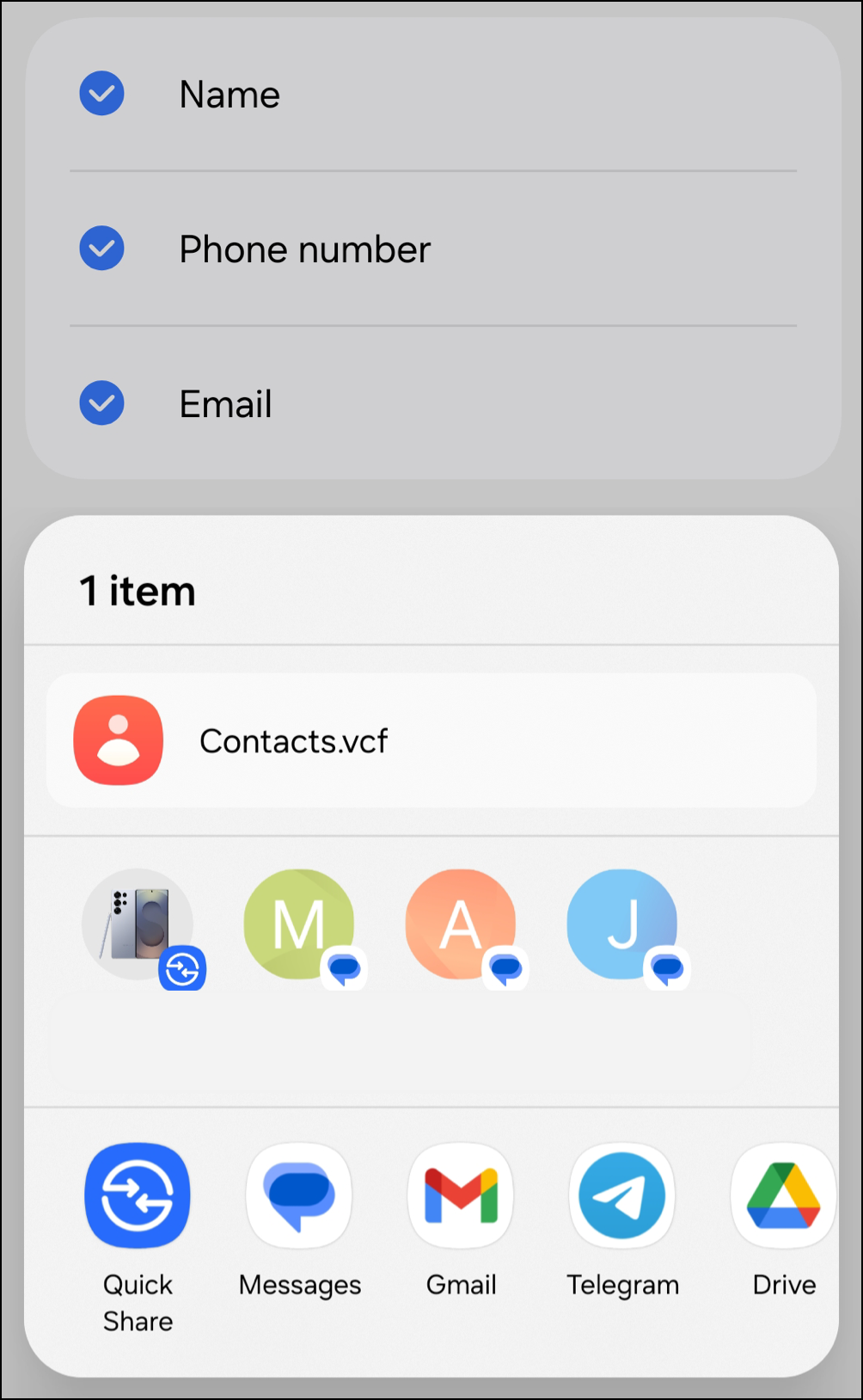Send to contact M via Messages
This screenshot has height=1400, width=863.
pyautogui.click(x=300, y=925)
